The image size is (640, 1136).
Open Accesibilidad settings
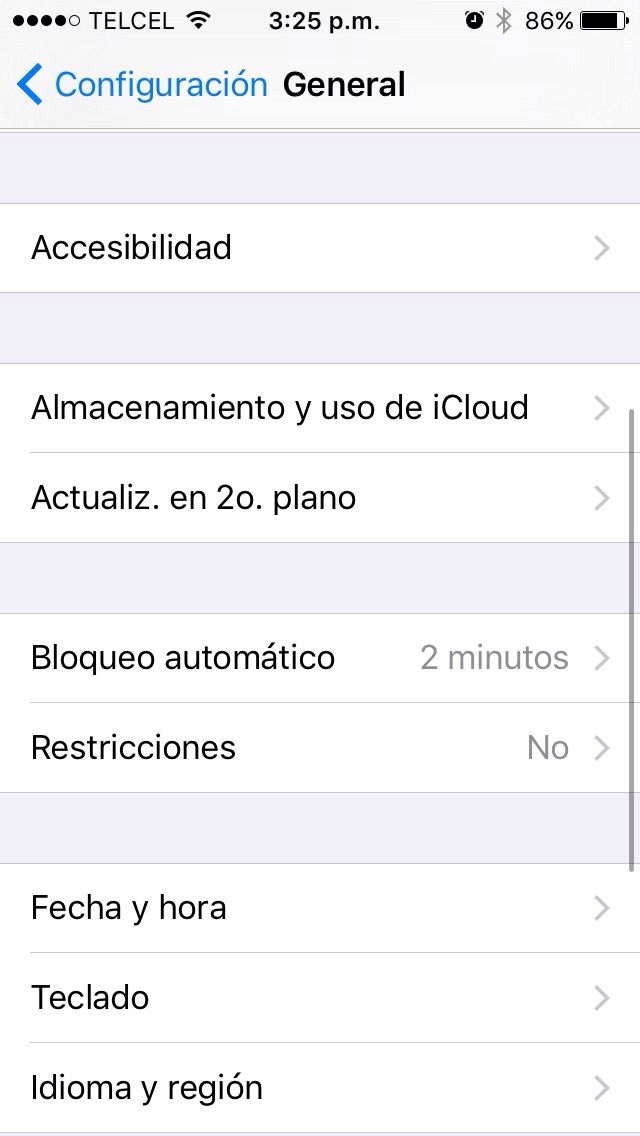pyautogui.click(x=320, y=248)
